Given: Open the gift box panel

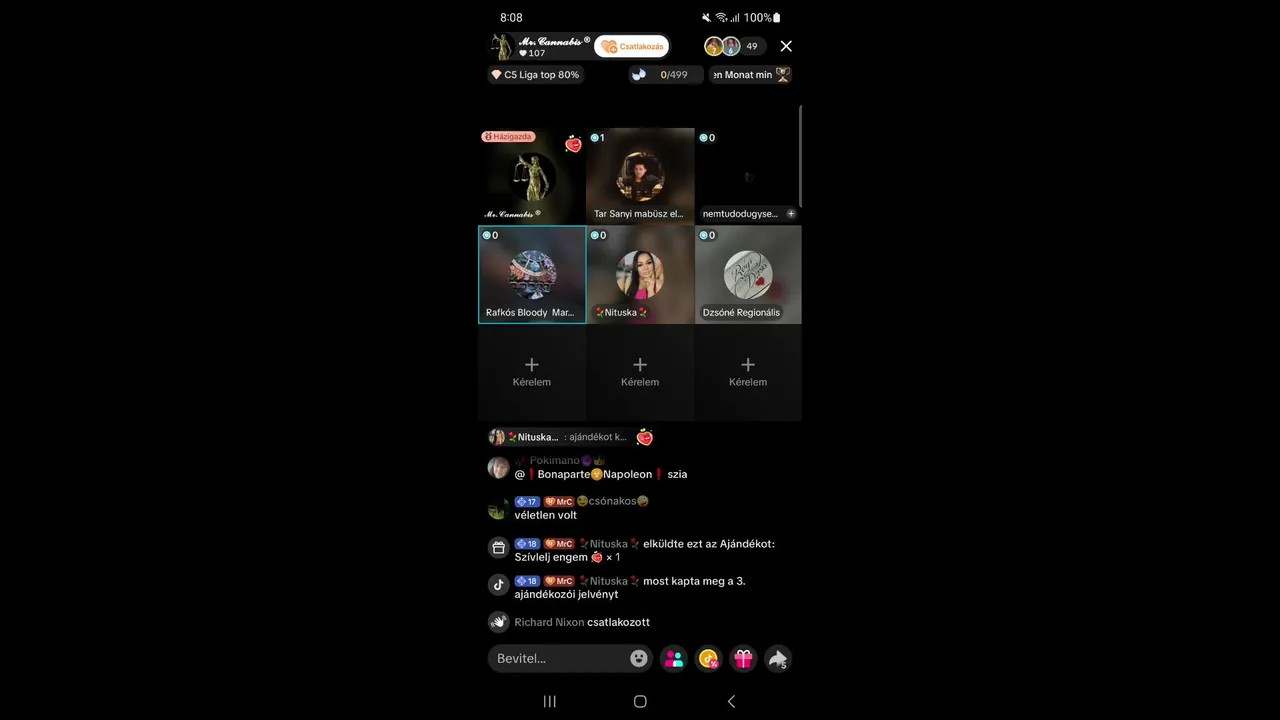Looking at the screenshot, I should tap(743, 658).
